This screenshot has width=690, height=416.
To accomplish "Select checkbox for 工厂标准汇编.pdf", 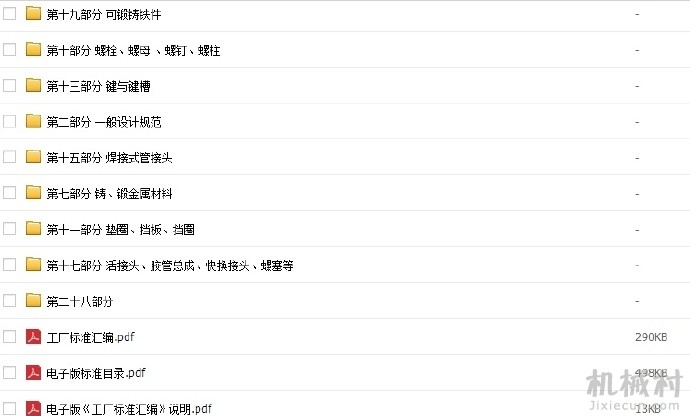I will 10,337.
